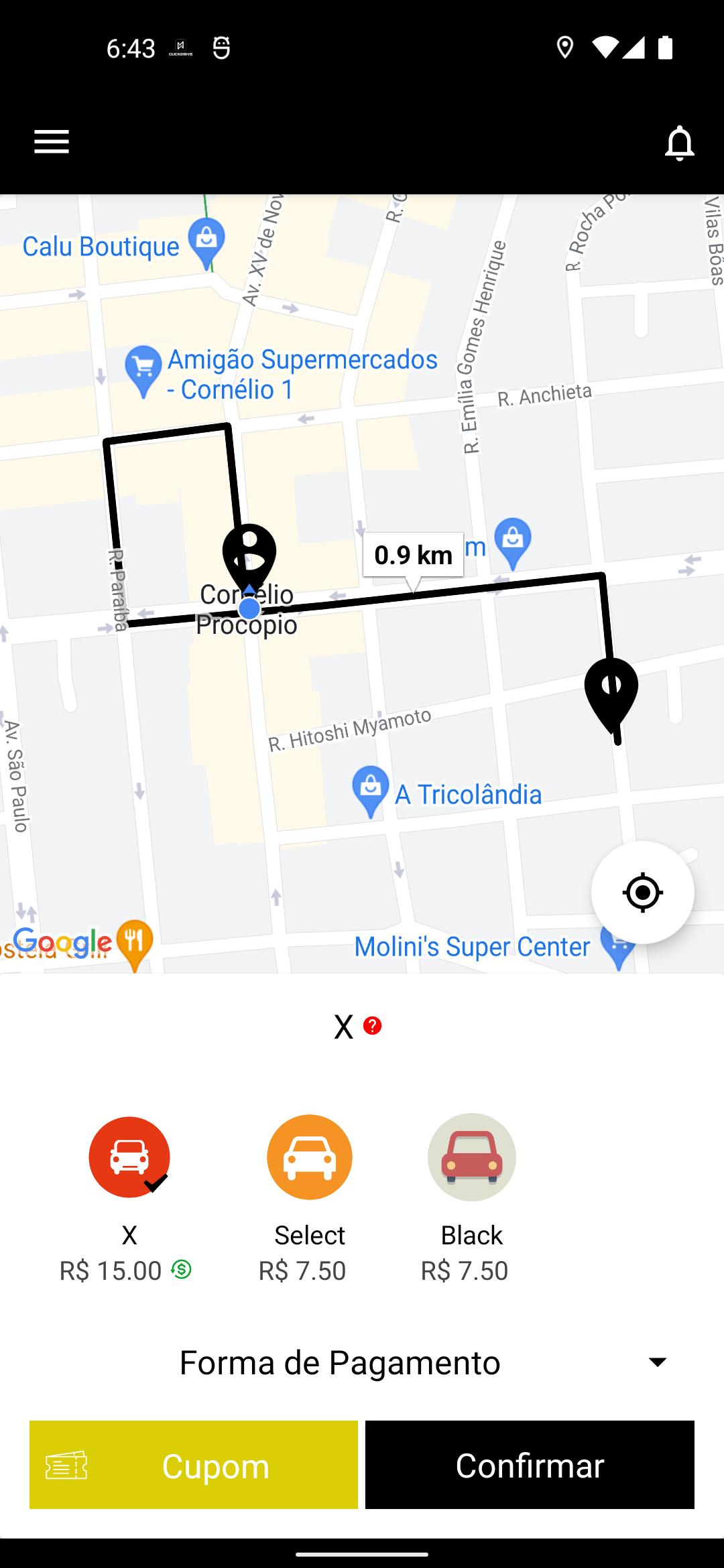Screen dimensions: 724x1568
Task: Open the hamburger drawer menu
Action: coord(52,141)
